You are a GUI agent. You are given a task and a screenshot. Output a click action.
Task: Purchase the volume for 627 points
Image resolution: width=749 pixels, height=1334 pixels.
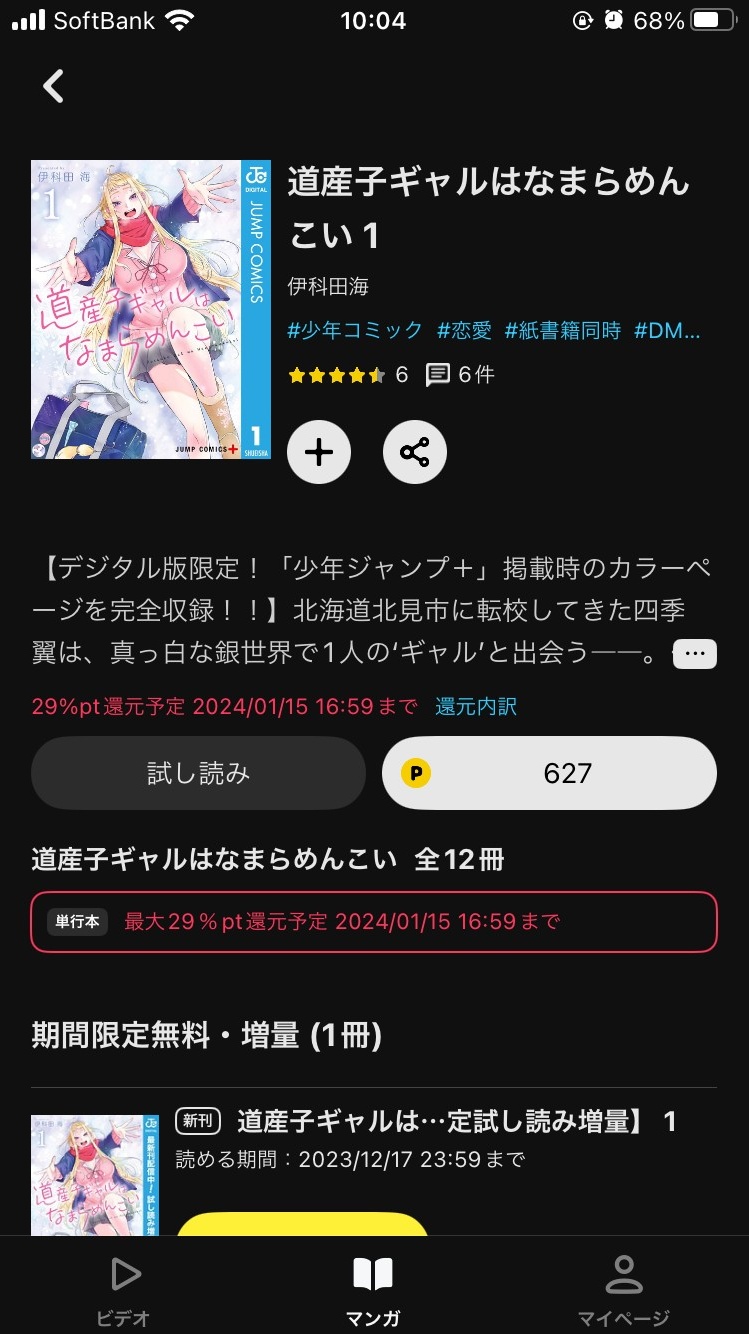click(549, 773)
